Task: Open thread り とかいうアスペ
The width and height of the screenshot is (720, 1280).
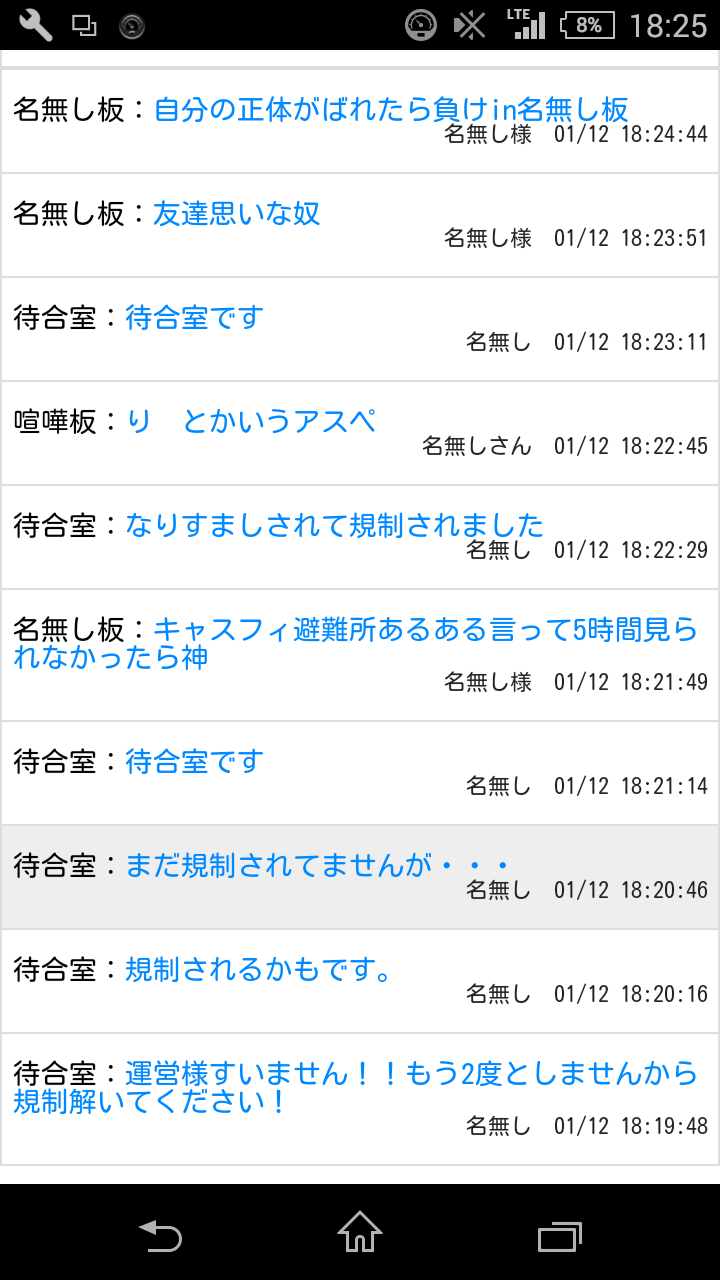Action: (x=251, y=421)
